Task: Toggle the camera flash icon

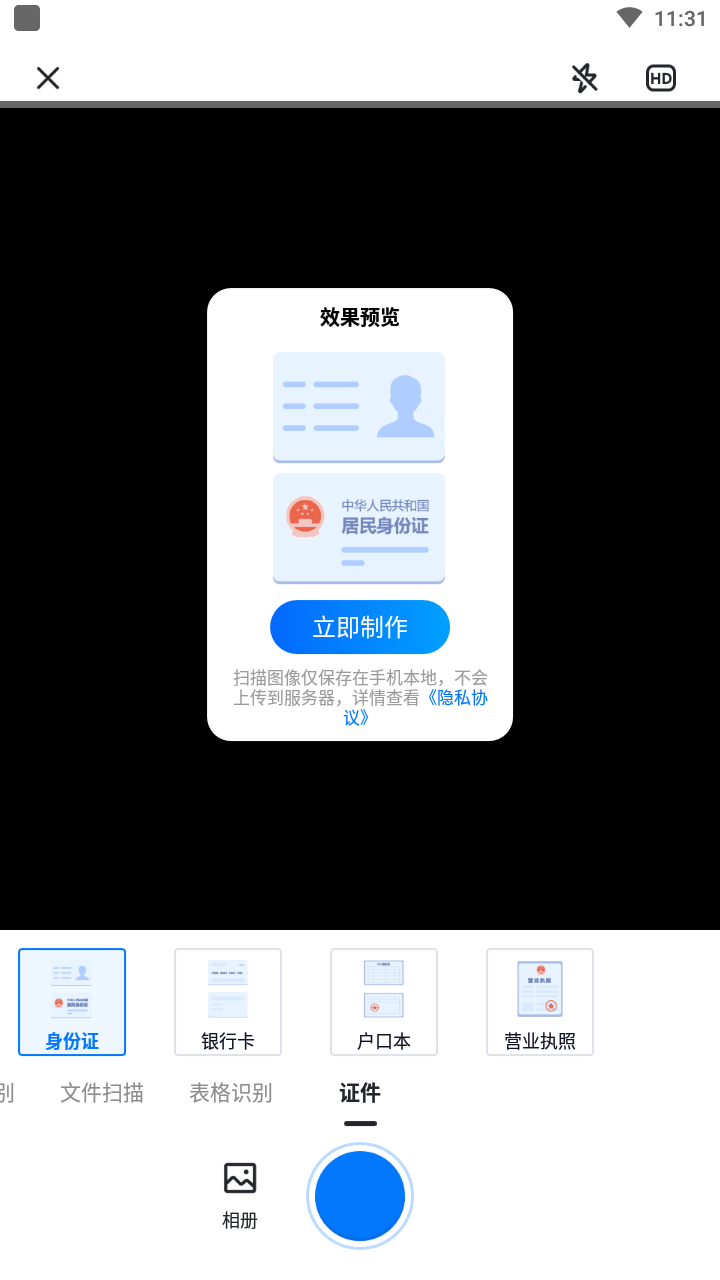Action: [x=584, y=78]
